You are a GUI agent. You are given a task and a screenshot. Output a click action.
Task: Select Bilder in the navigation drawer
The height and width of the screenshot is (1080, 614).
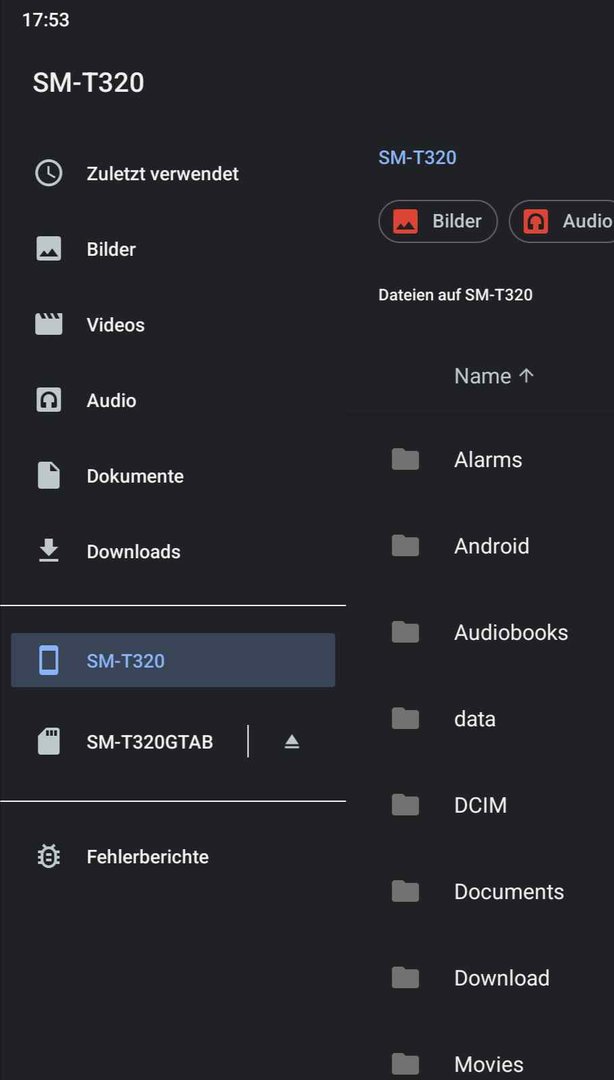(x=111, y=250)
